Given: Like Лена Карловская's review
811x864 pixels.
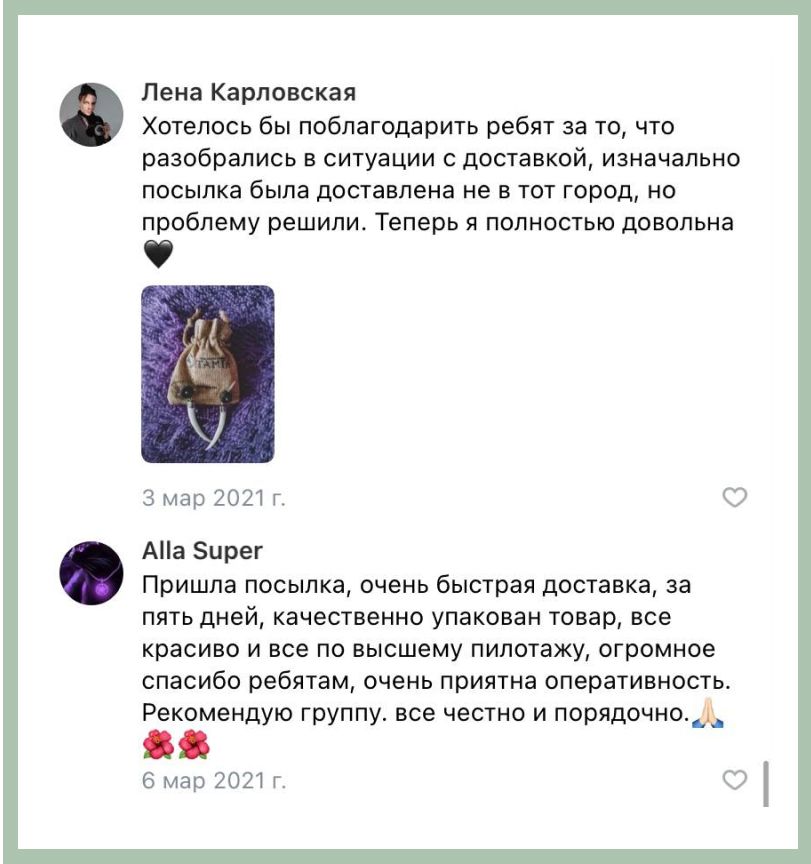Looking at the screenshot, I should point(735,498).
